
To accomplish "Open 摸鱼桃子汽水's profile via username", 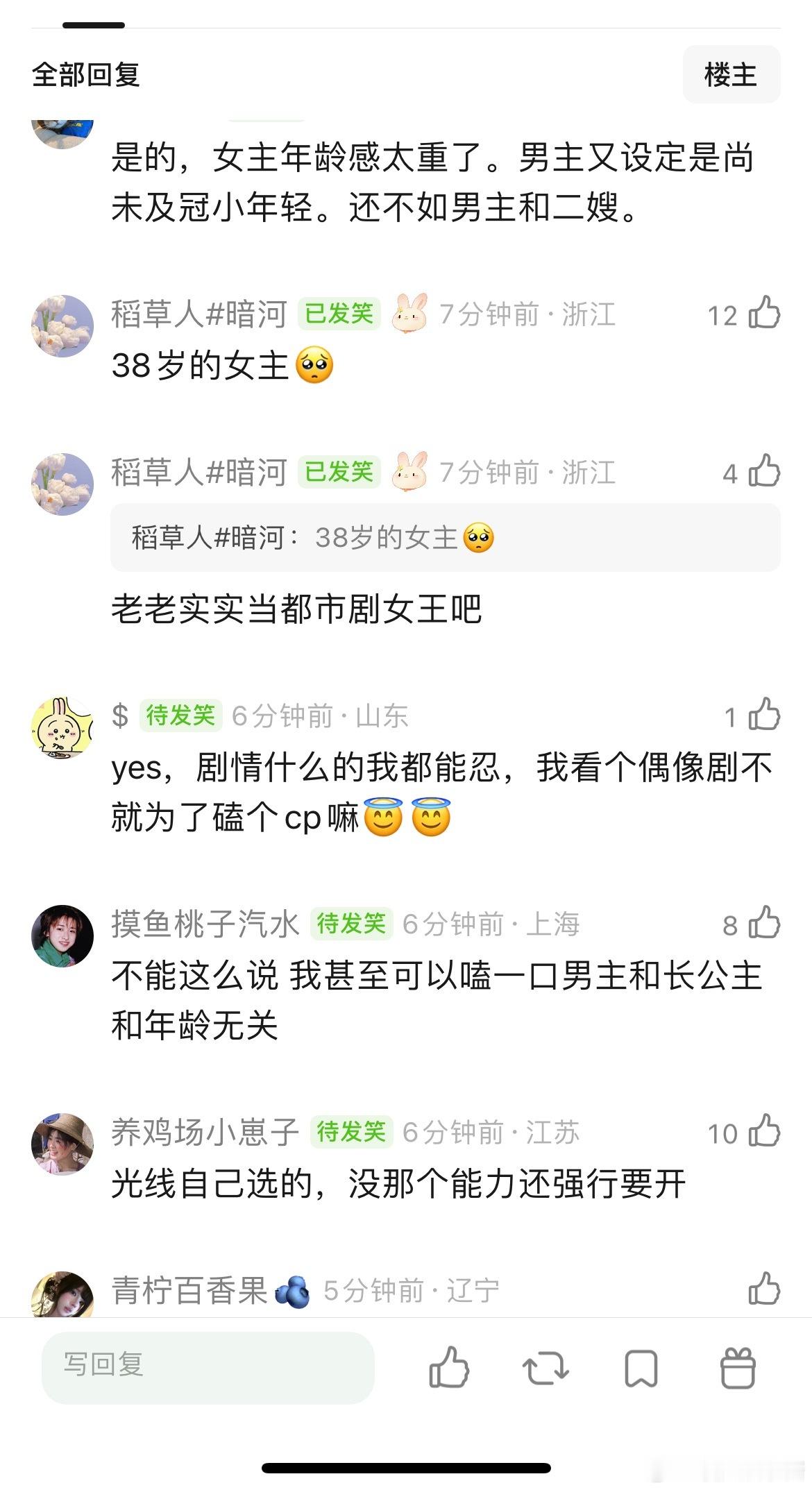I will point(206,923).
